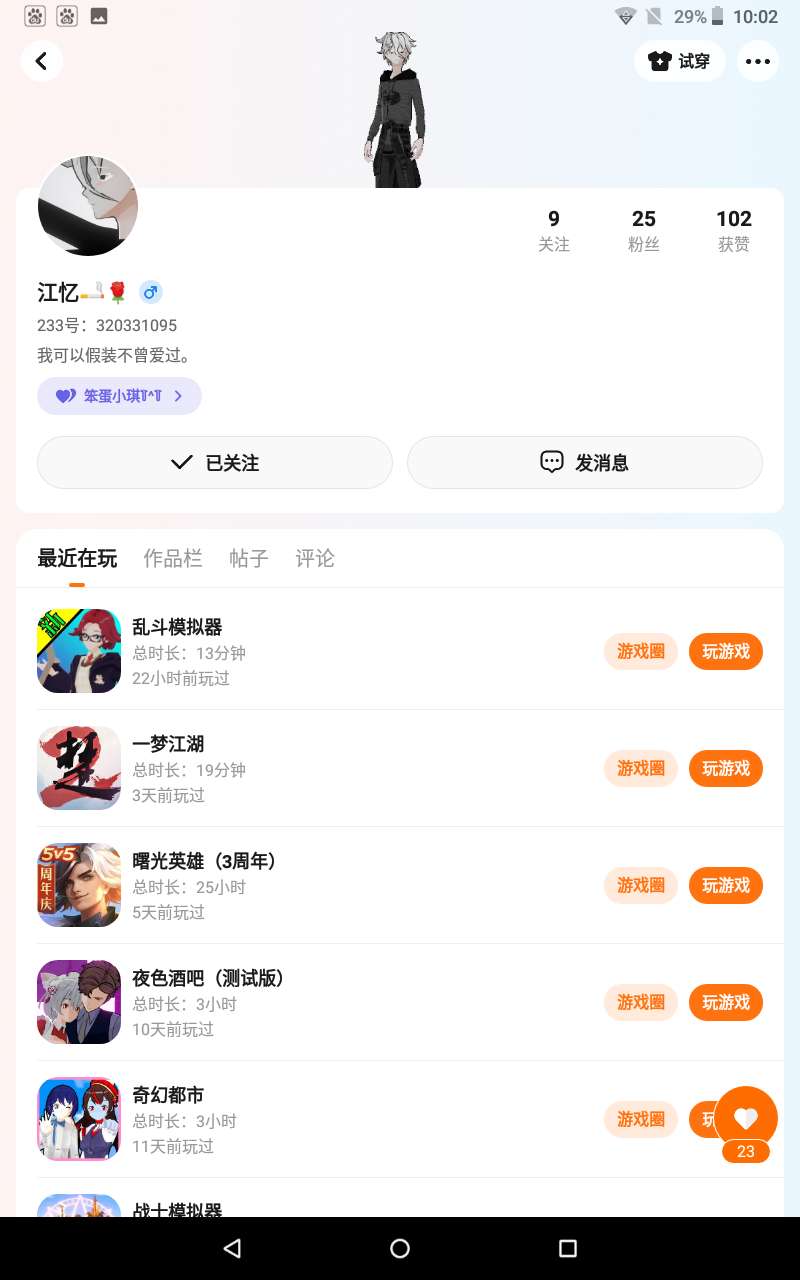Play 夜色酒吧（测试版）
This screenshot has height=1280, width=800.
pos(726,1003)
